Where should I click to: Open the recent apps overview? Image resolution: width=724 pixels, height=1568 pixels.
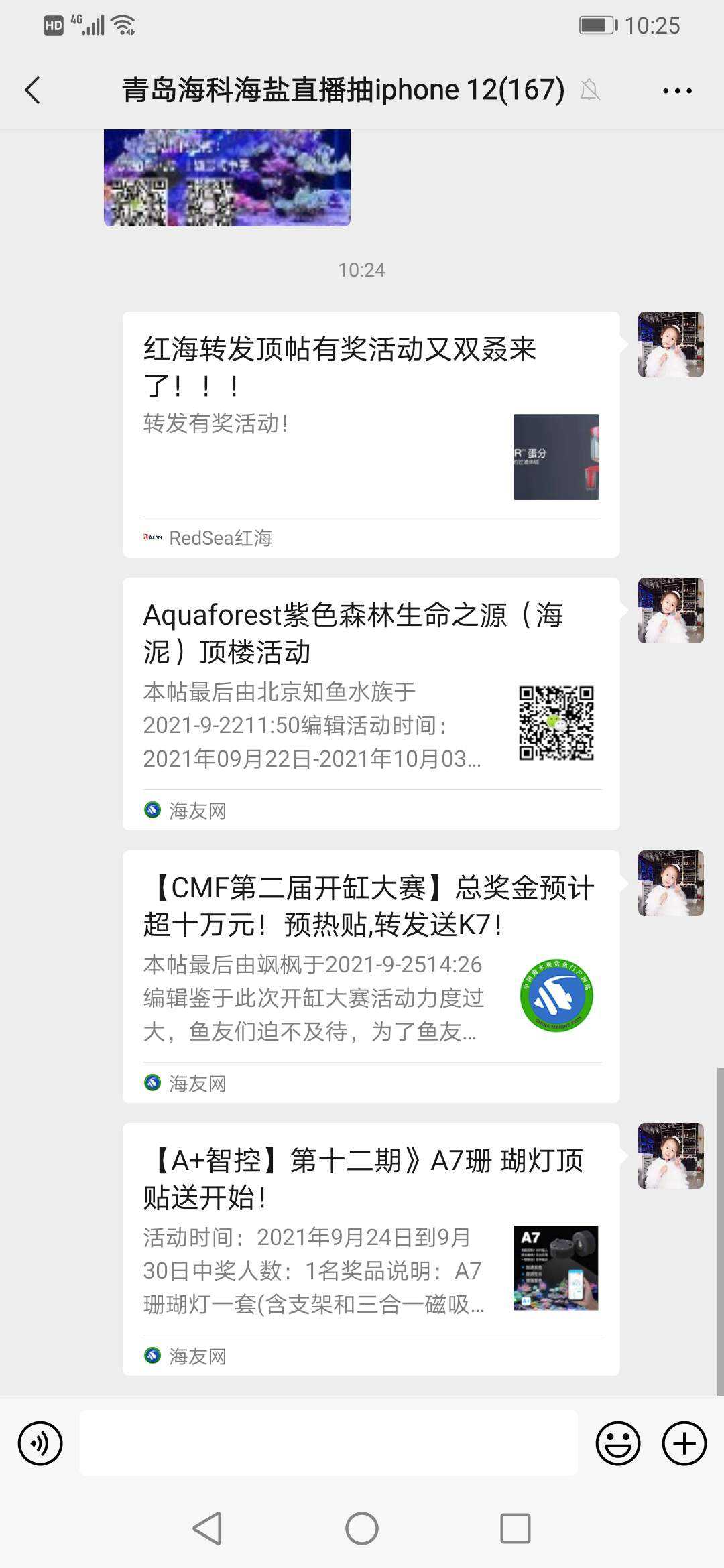[515, 1528]
